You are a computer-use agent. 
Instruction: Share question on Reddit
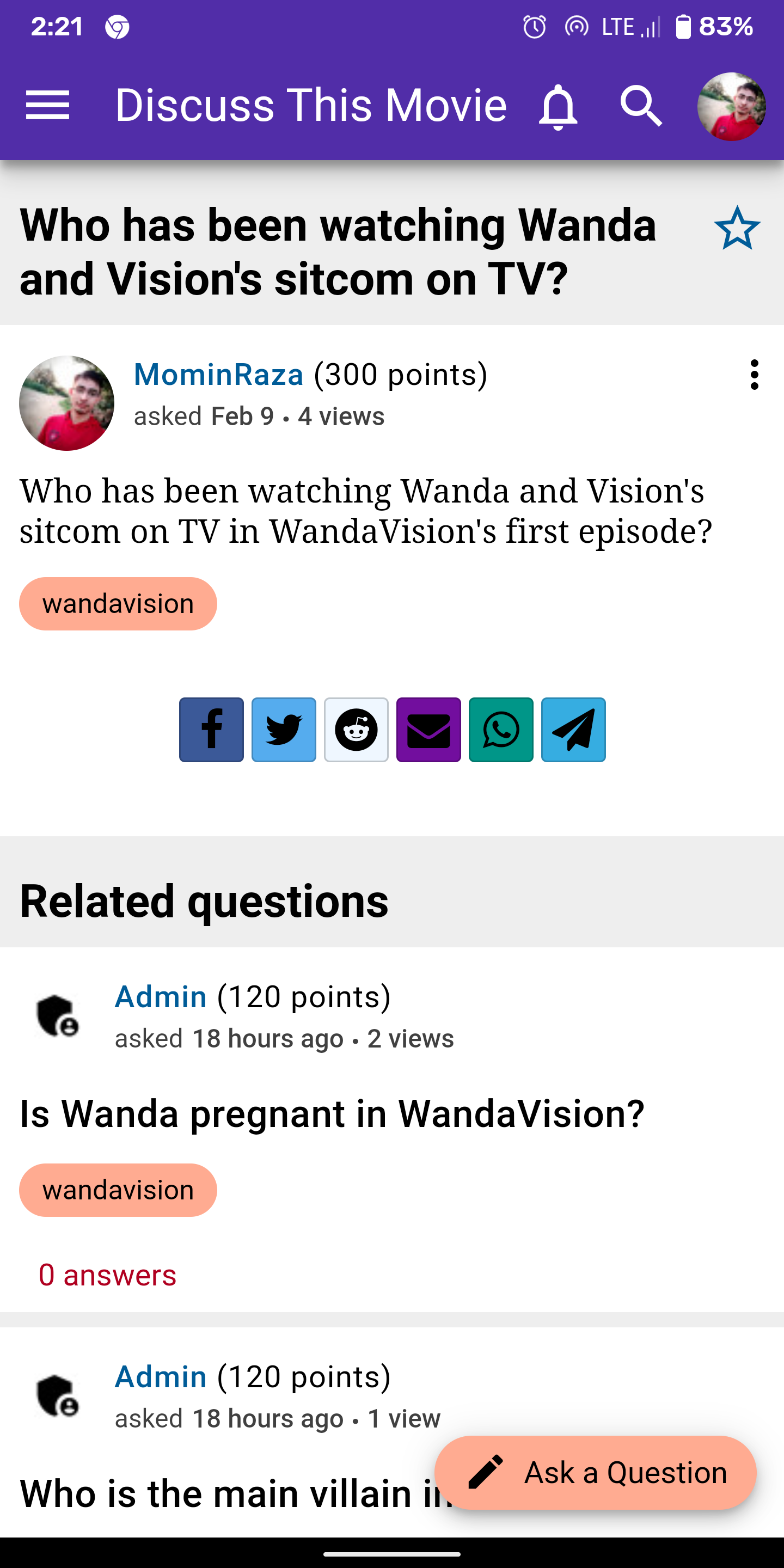[x=356, y=730]
